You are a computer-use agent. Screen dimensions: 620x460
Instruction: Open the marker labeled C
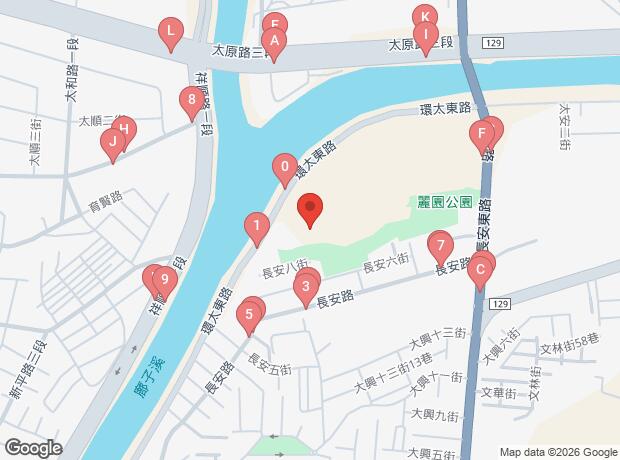pos(480,268)
